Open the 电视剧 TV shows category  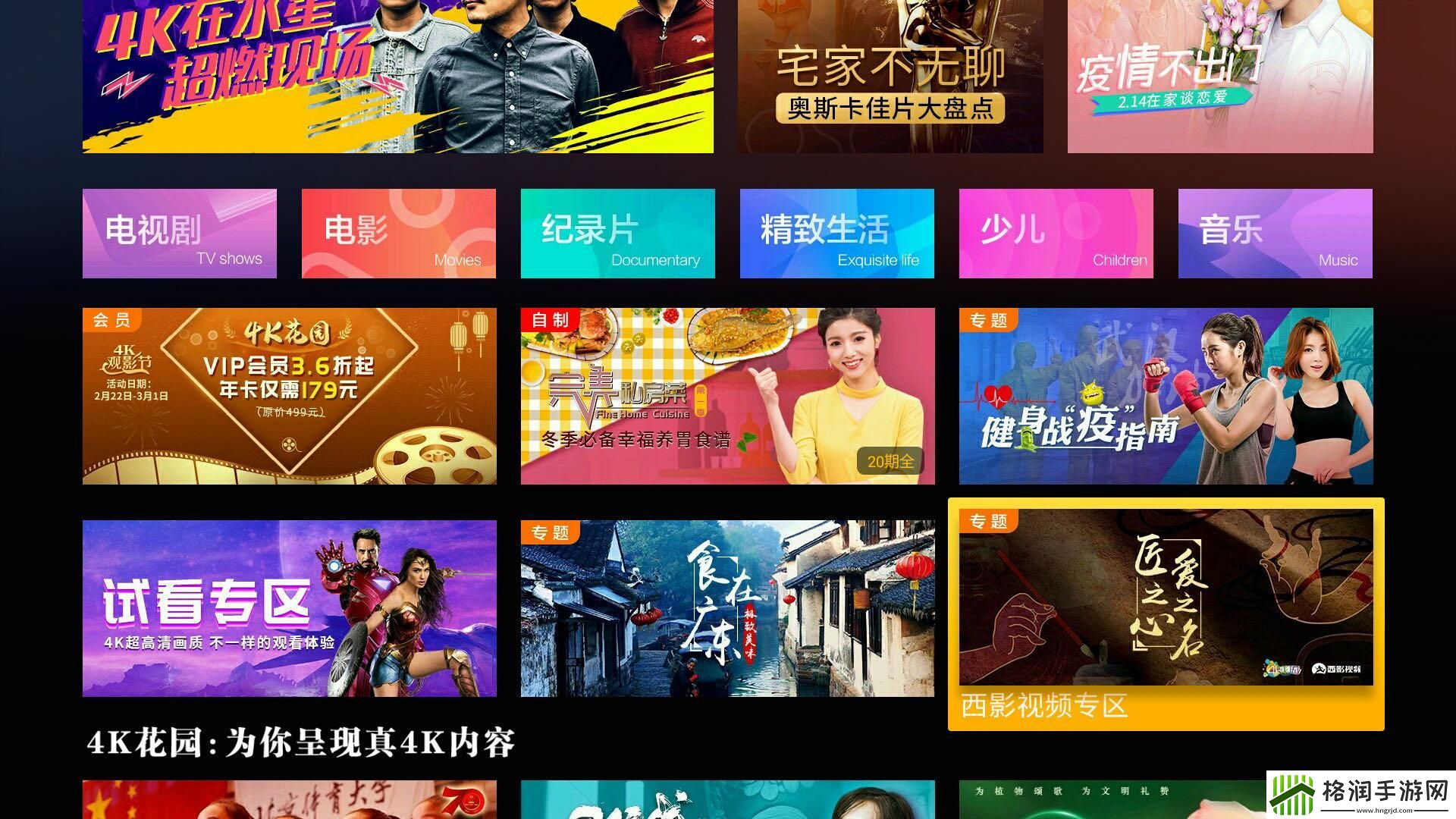click(180, 234)
